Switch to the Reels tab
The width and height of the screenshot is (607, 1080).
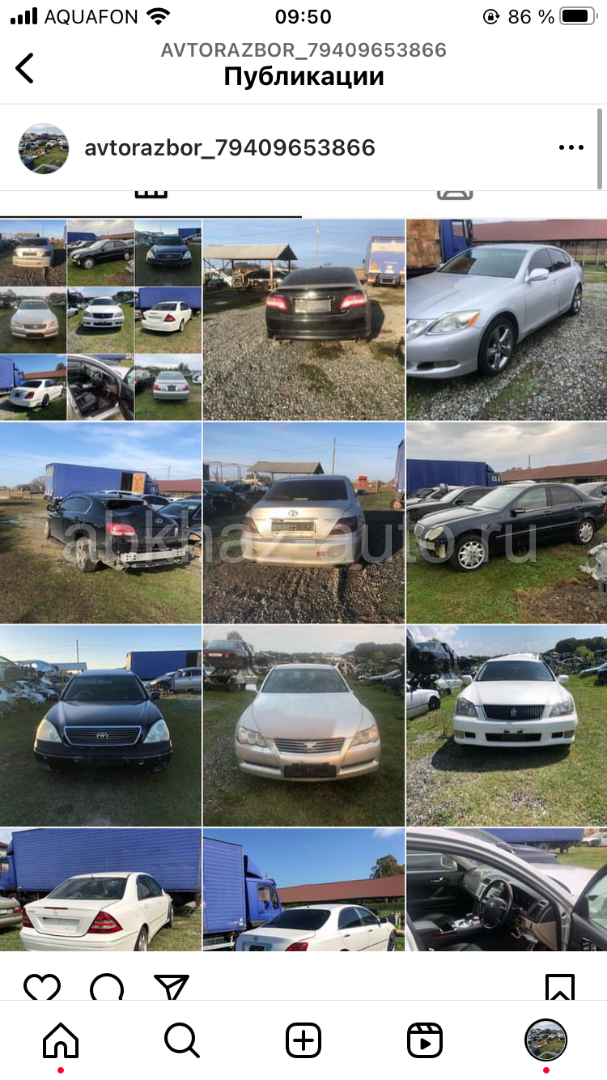pyautogui.click(x=425, y=1041)
